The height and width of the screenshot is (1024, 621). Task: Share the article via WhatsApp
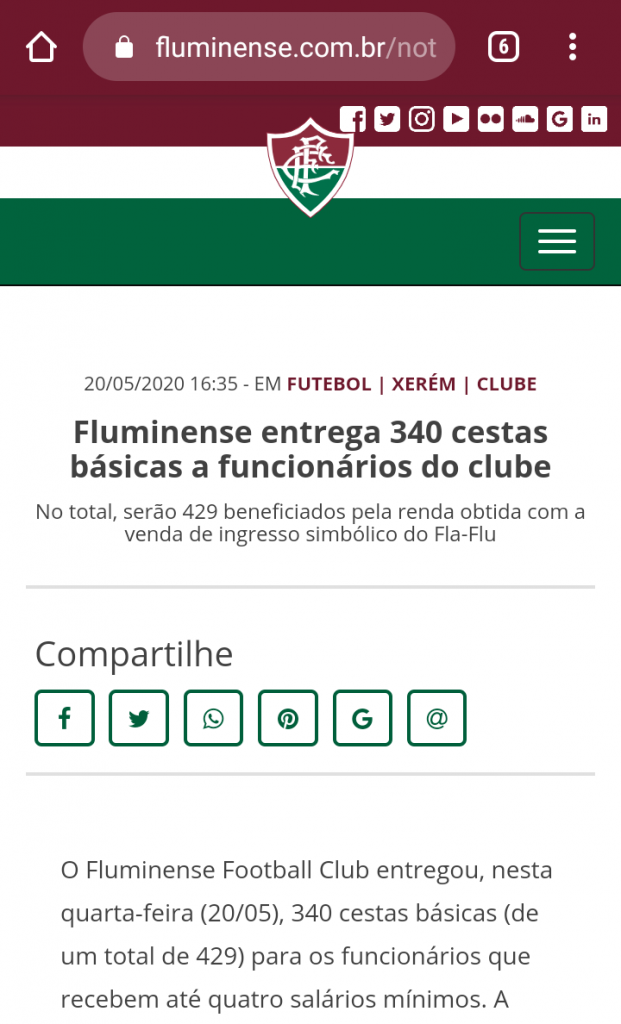[x=214, y=718]
